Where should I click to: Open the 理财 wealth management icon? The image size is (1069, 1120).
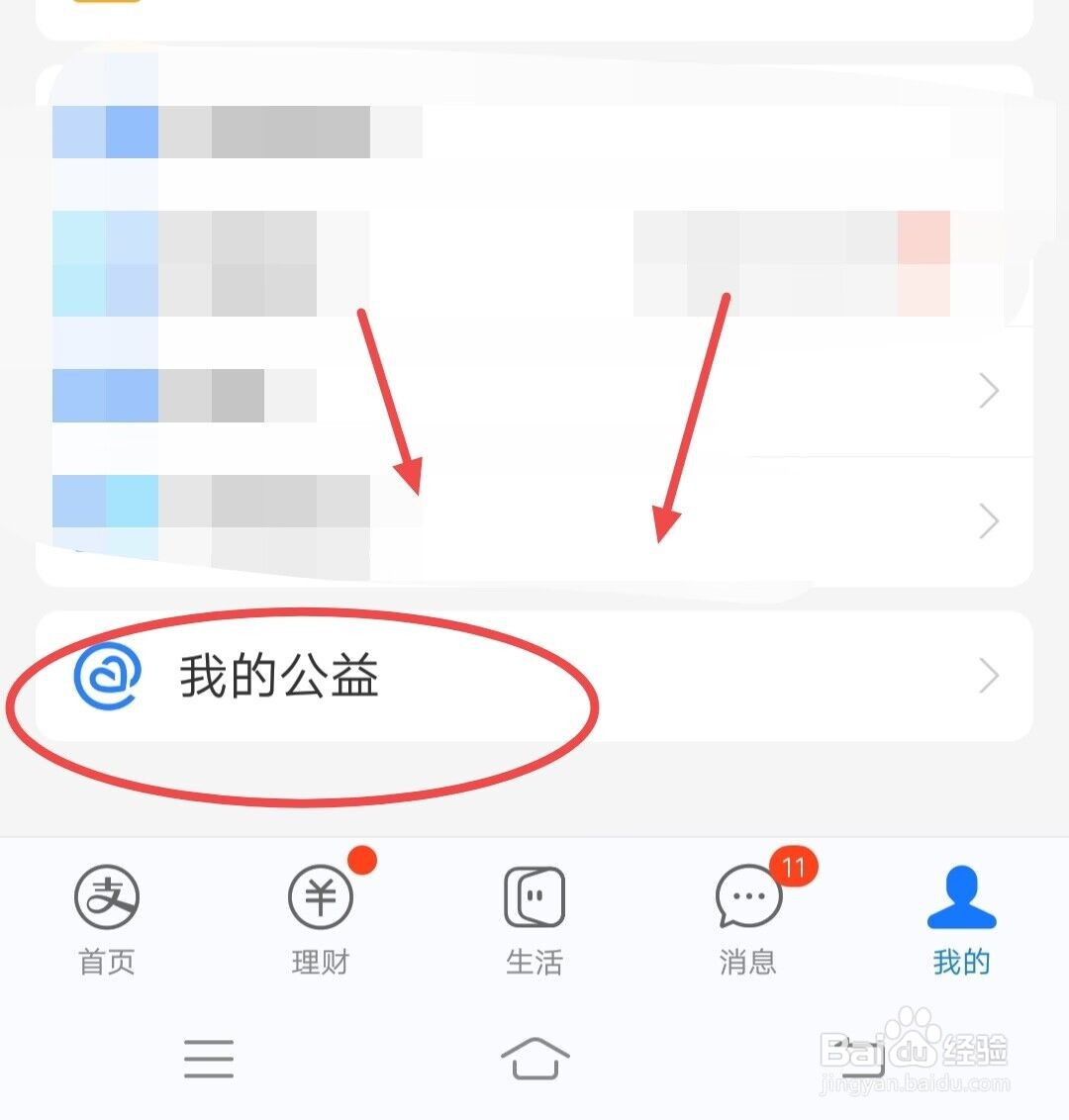point(319,897)
